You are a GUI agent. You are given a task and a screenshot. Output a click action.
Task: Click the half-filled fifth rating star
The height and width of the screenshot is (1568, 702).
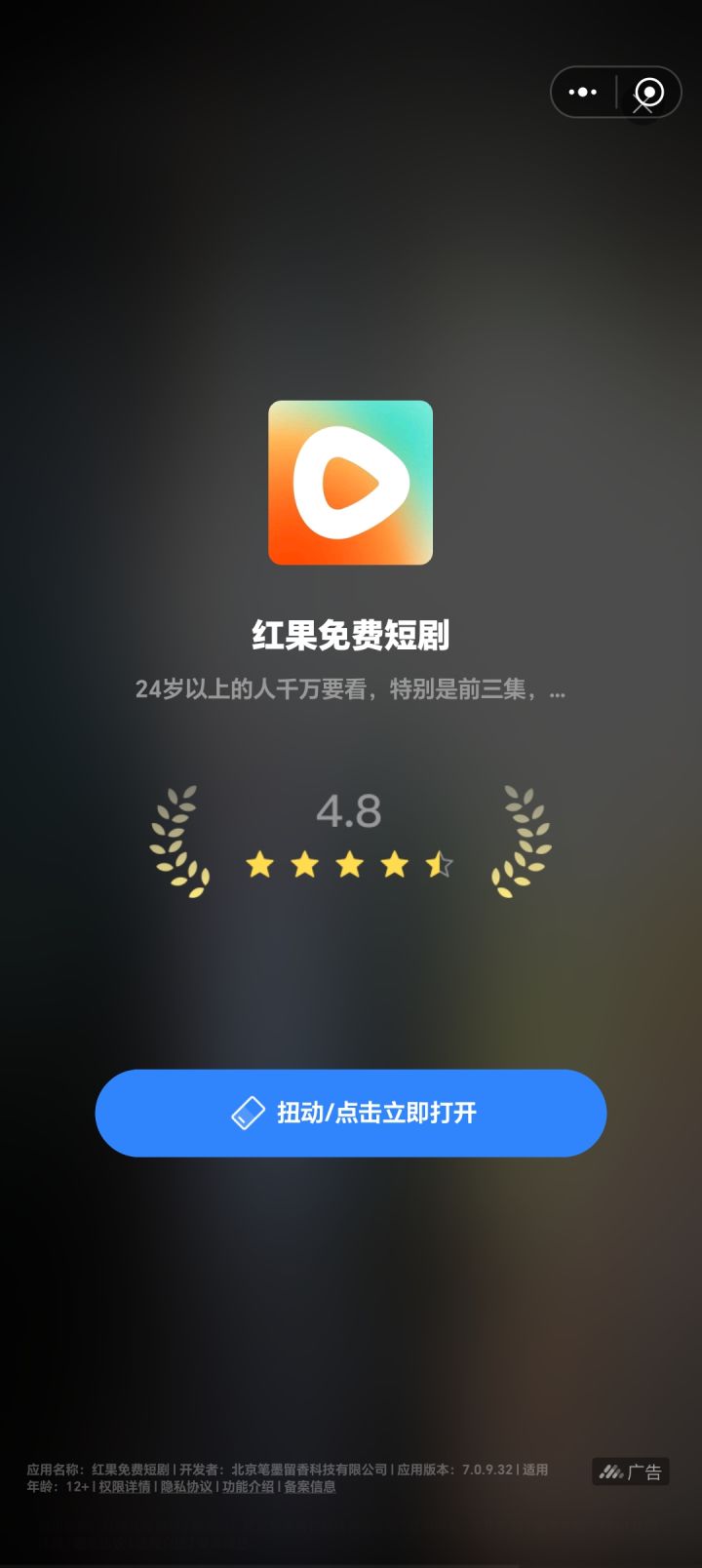coord(439,866)
